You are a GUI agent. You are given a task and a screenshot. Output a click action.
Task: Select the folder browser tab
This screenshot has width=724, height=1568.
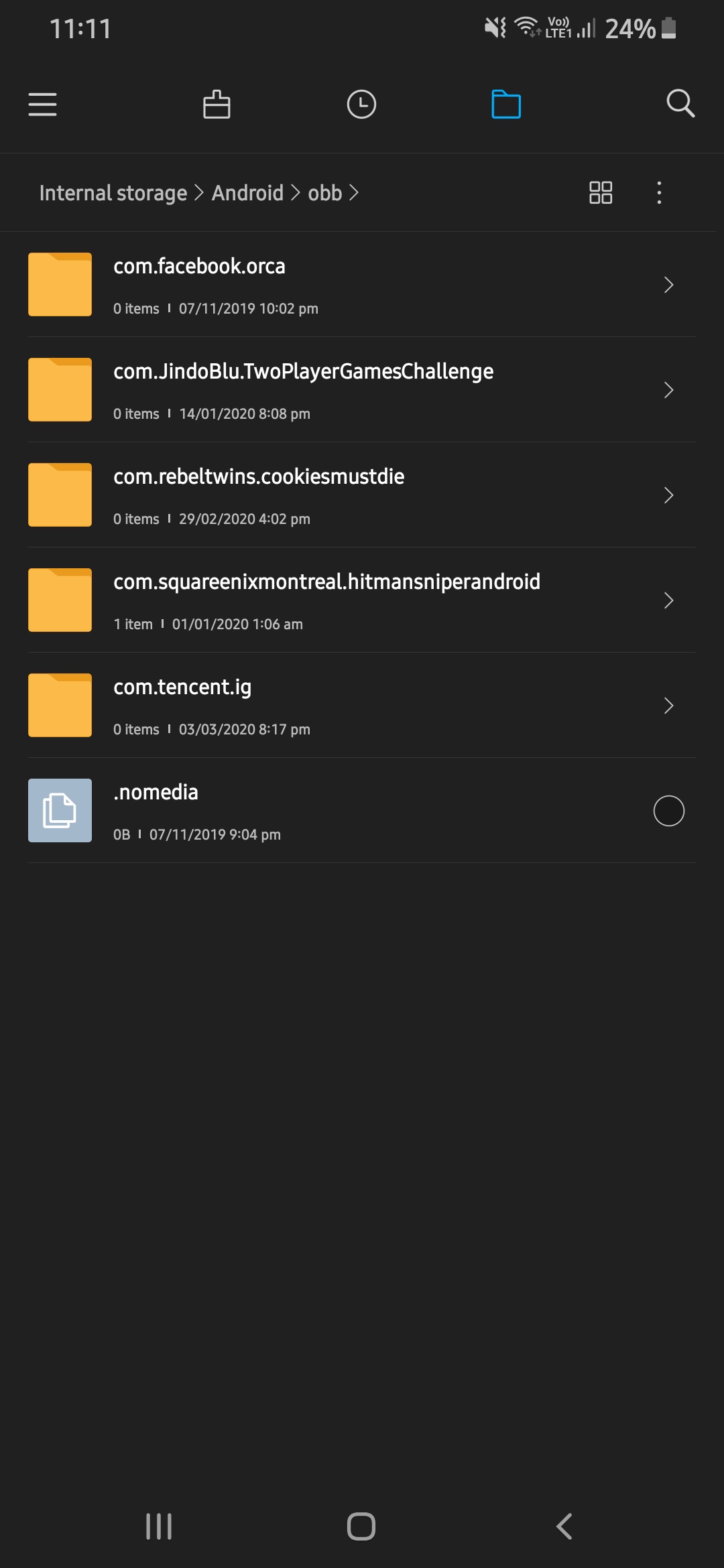(506, 105)
